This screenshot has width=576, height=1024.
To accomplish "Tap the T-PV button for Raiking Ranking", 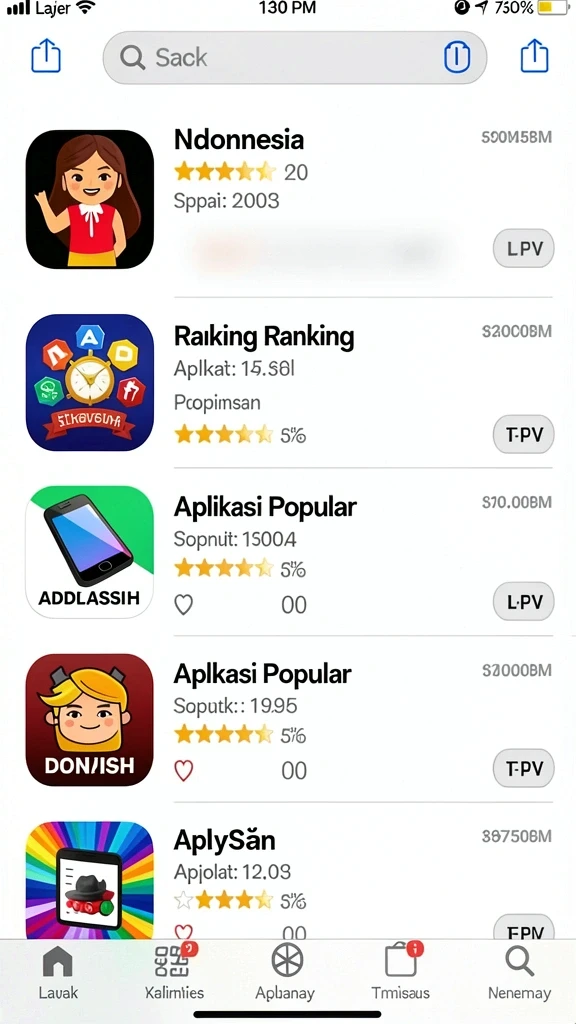I will coord(523,434).
